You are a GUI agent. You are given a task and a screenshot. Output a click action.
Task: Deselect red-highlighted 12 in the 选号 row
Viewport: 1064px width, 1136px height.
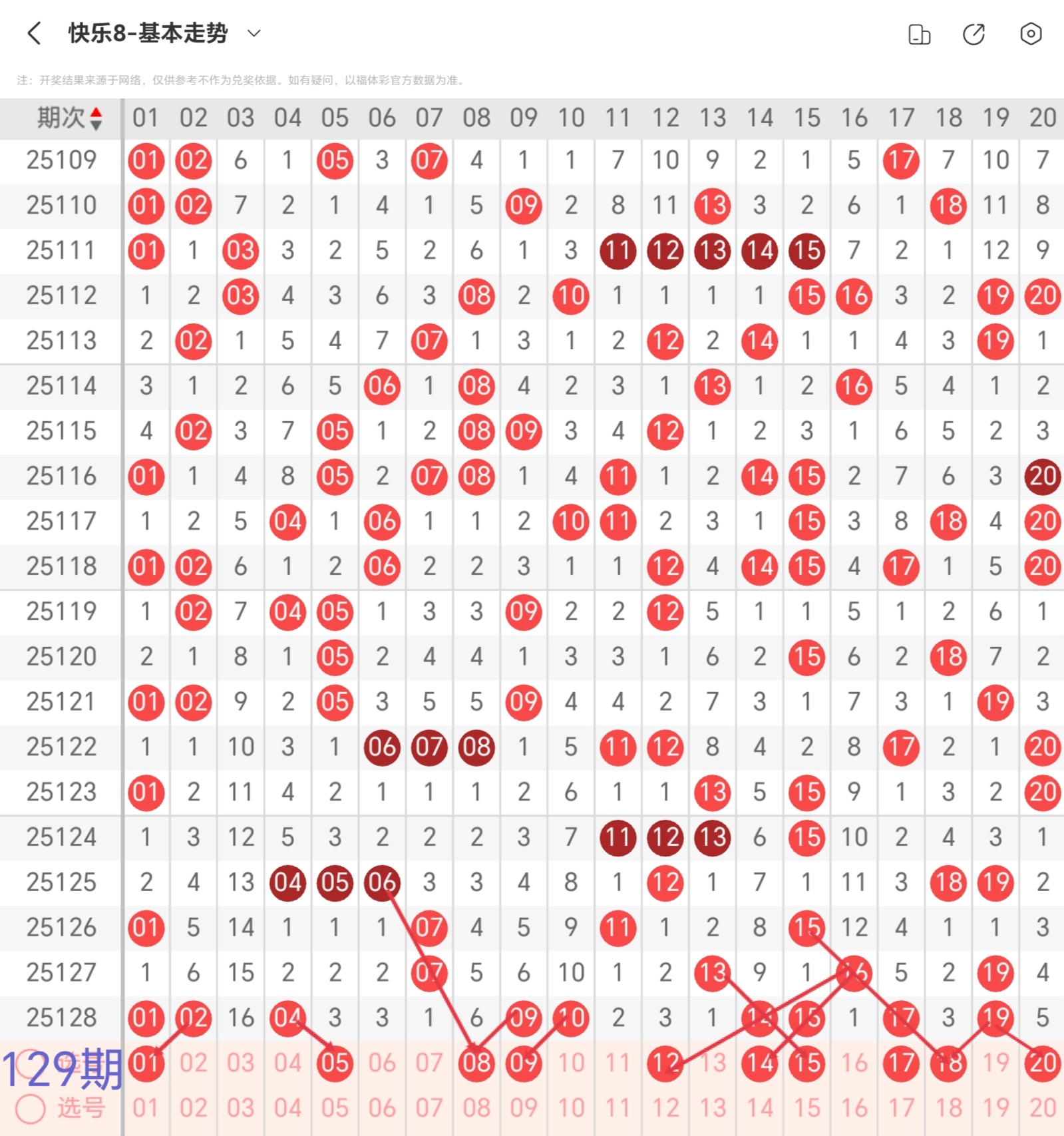coord(665,1063)
